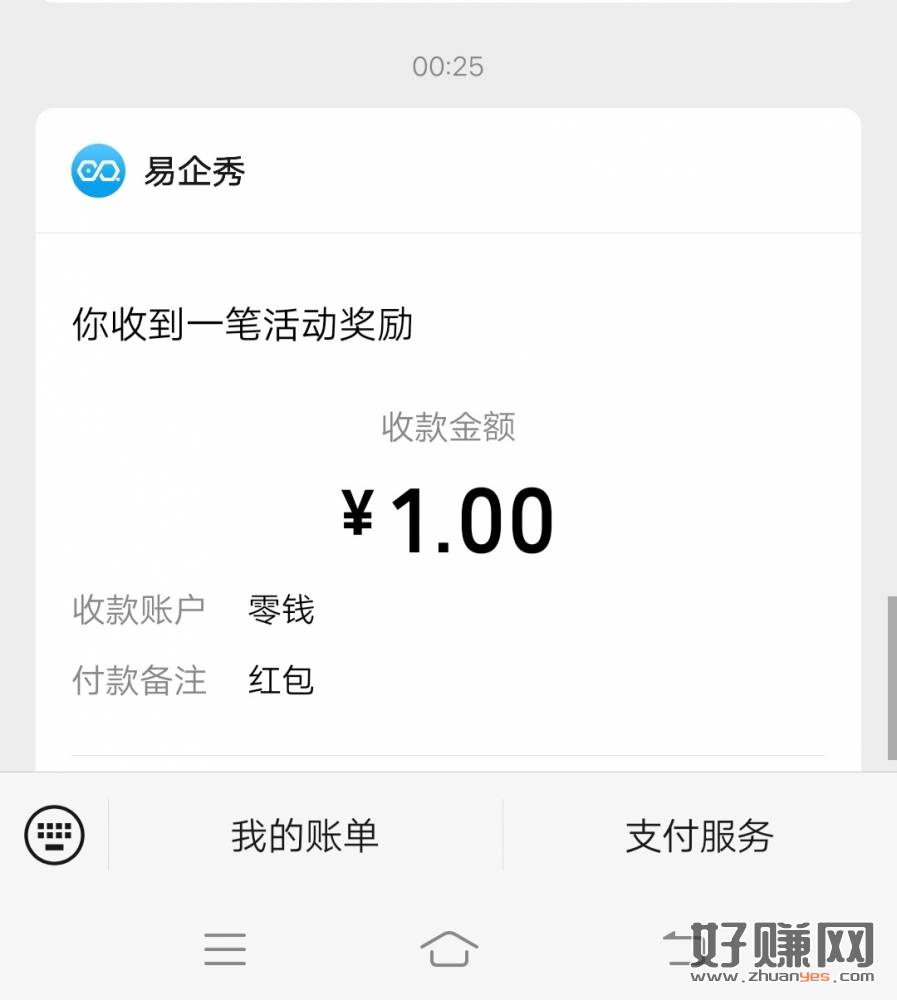Image resolution: width=897 pixels, height=1000 pixels.
Task: Open 支付服务 menu
Action: 699,836
